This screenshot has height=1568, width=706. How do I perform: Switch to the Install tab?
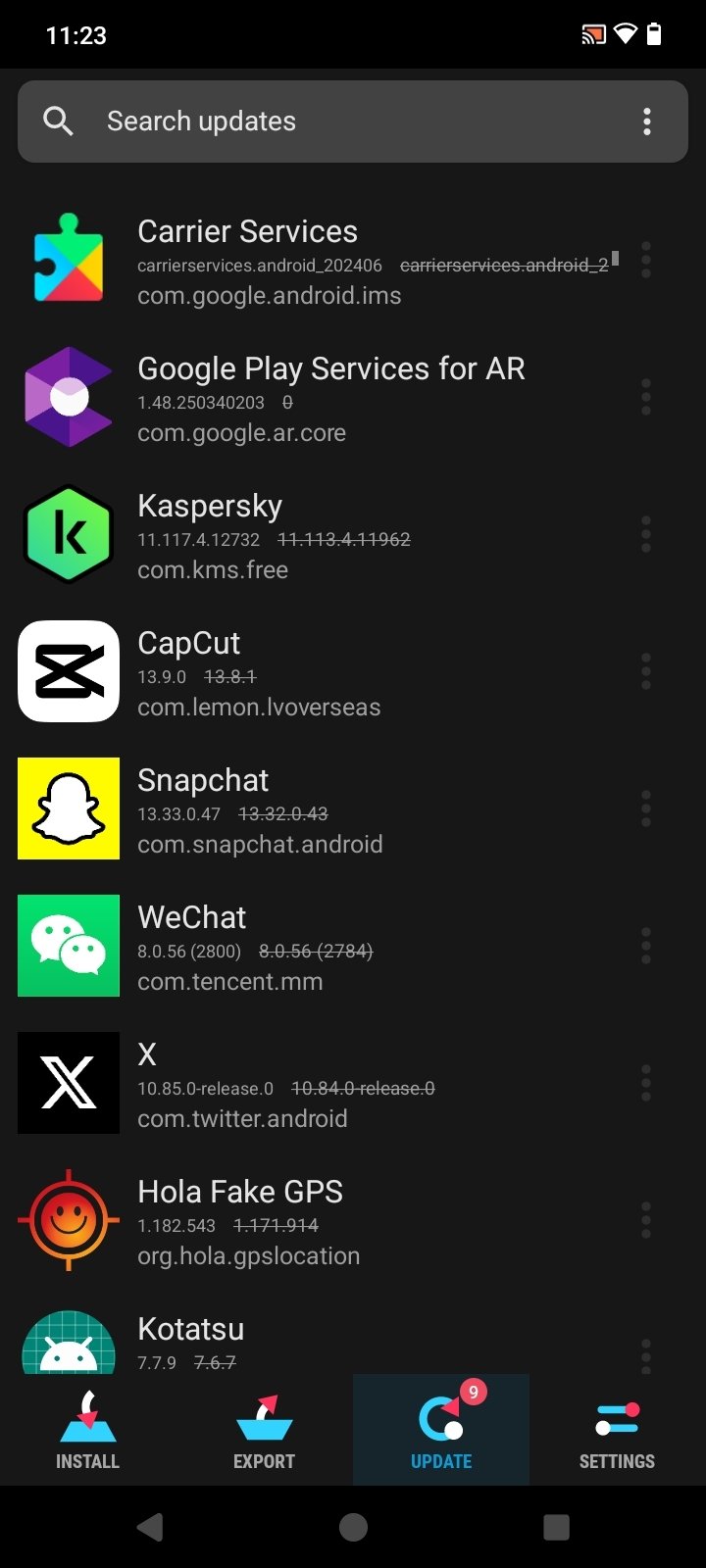click(88, 1431)
